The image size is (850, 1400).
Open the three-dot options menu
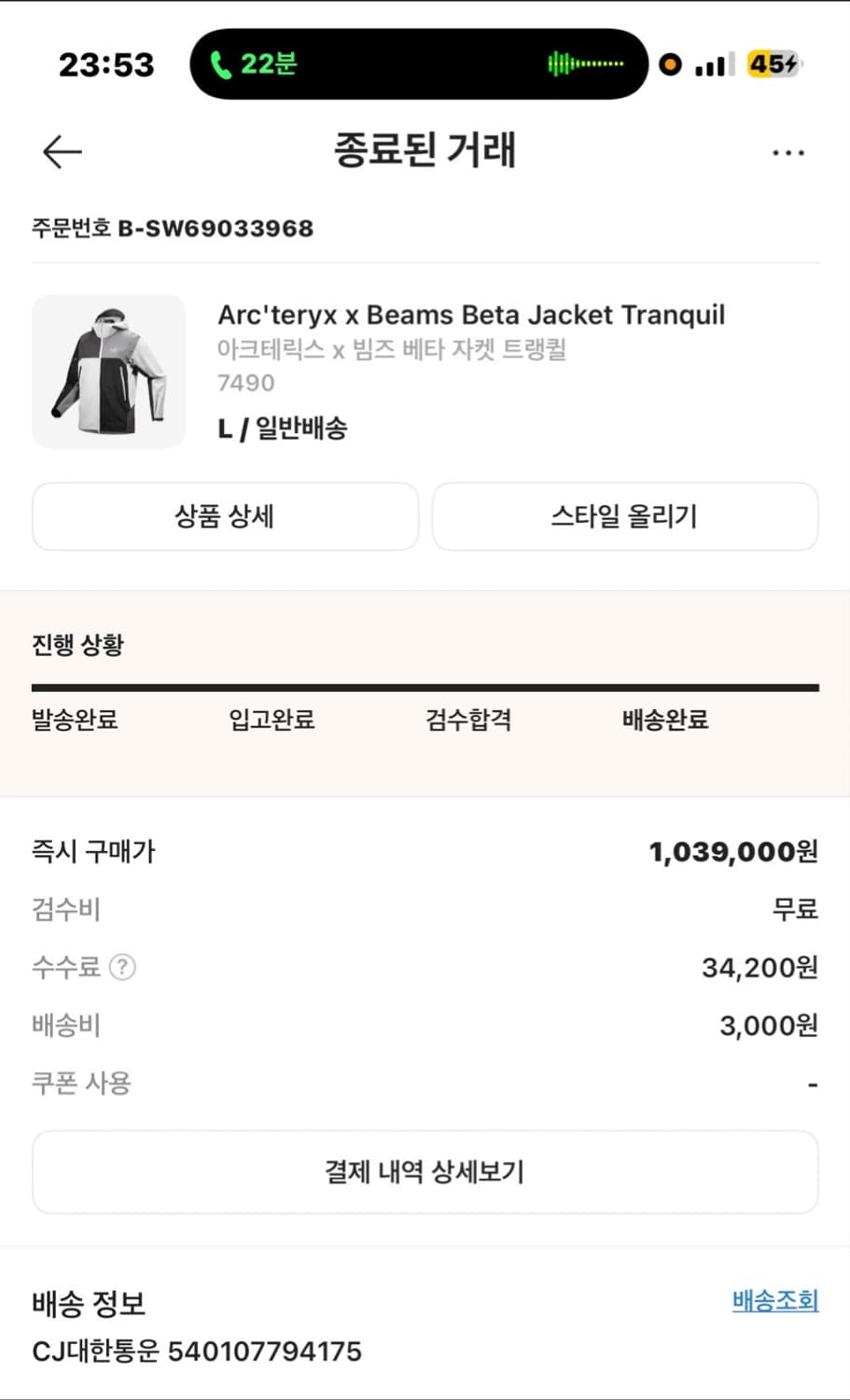788,150
